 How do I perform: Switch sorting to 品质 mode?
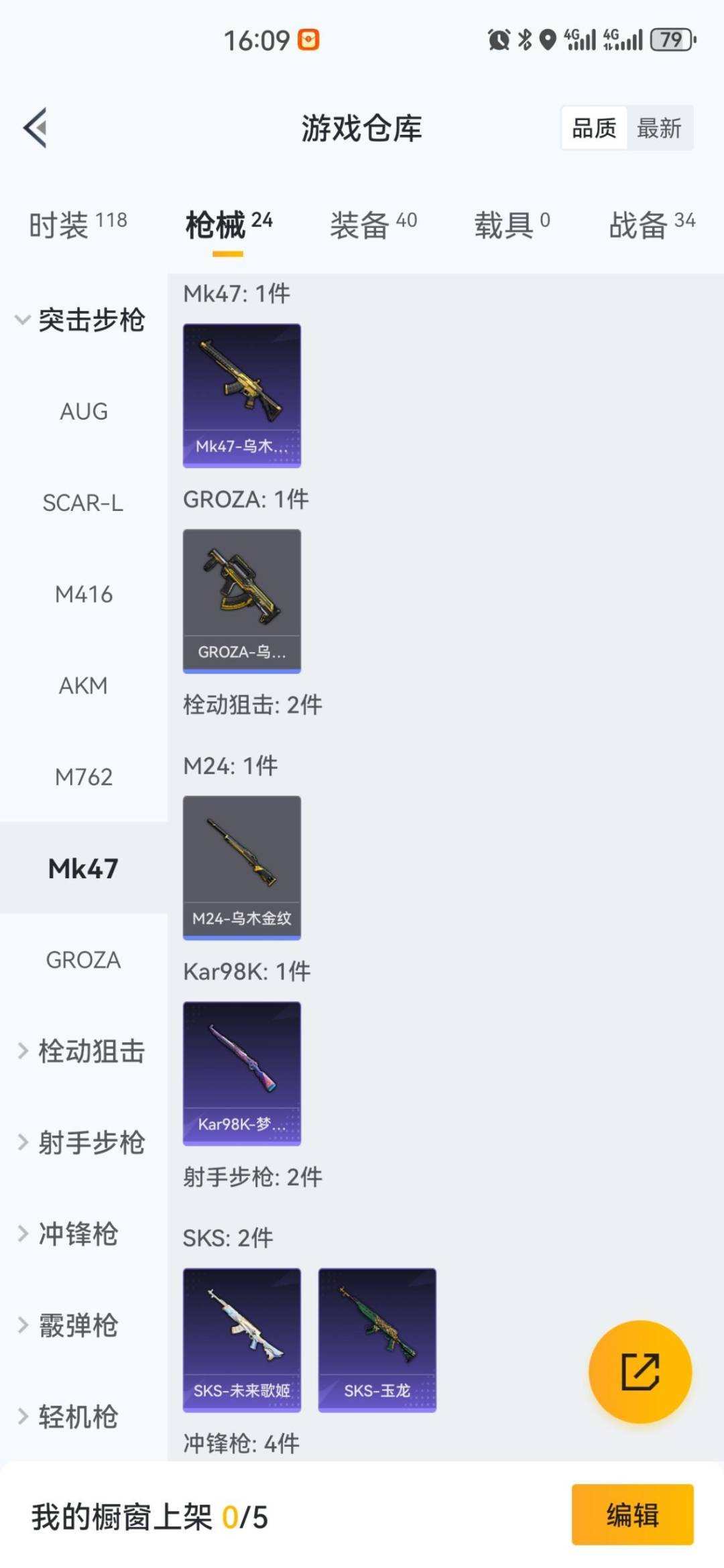point(594,128)
